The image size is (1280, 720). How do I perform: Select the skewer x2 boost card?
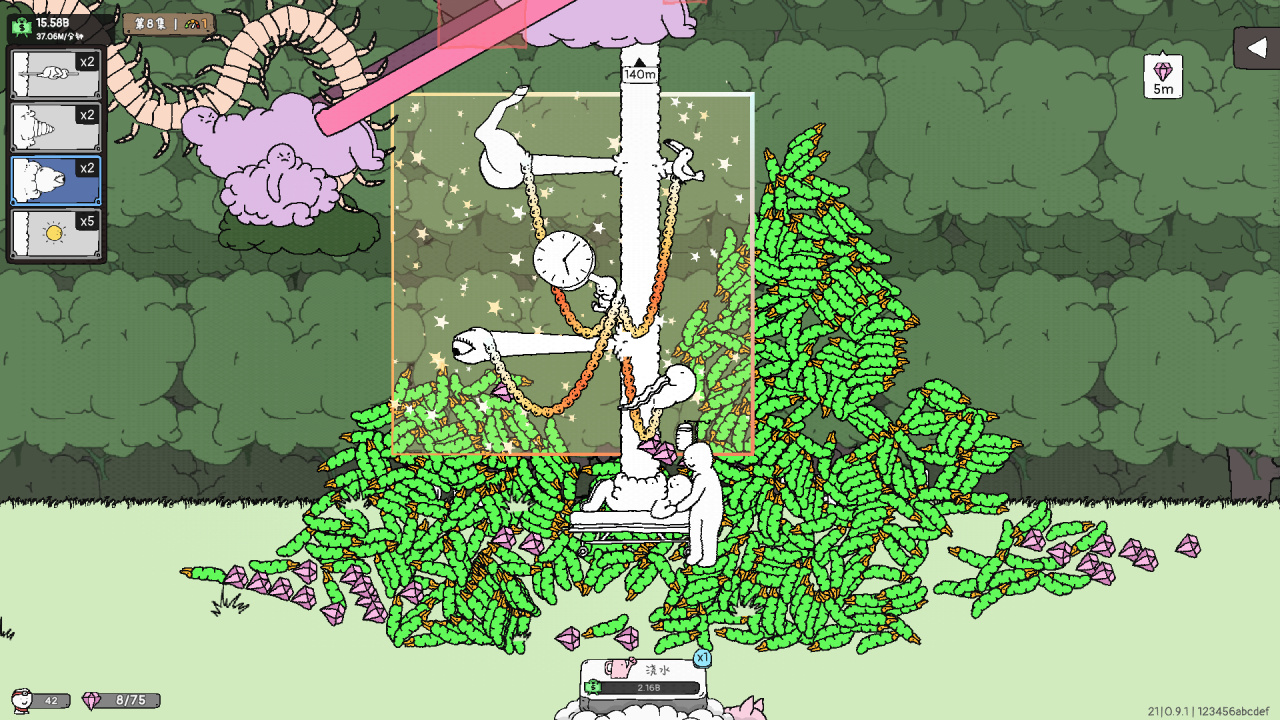pos(56,74)
